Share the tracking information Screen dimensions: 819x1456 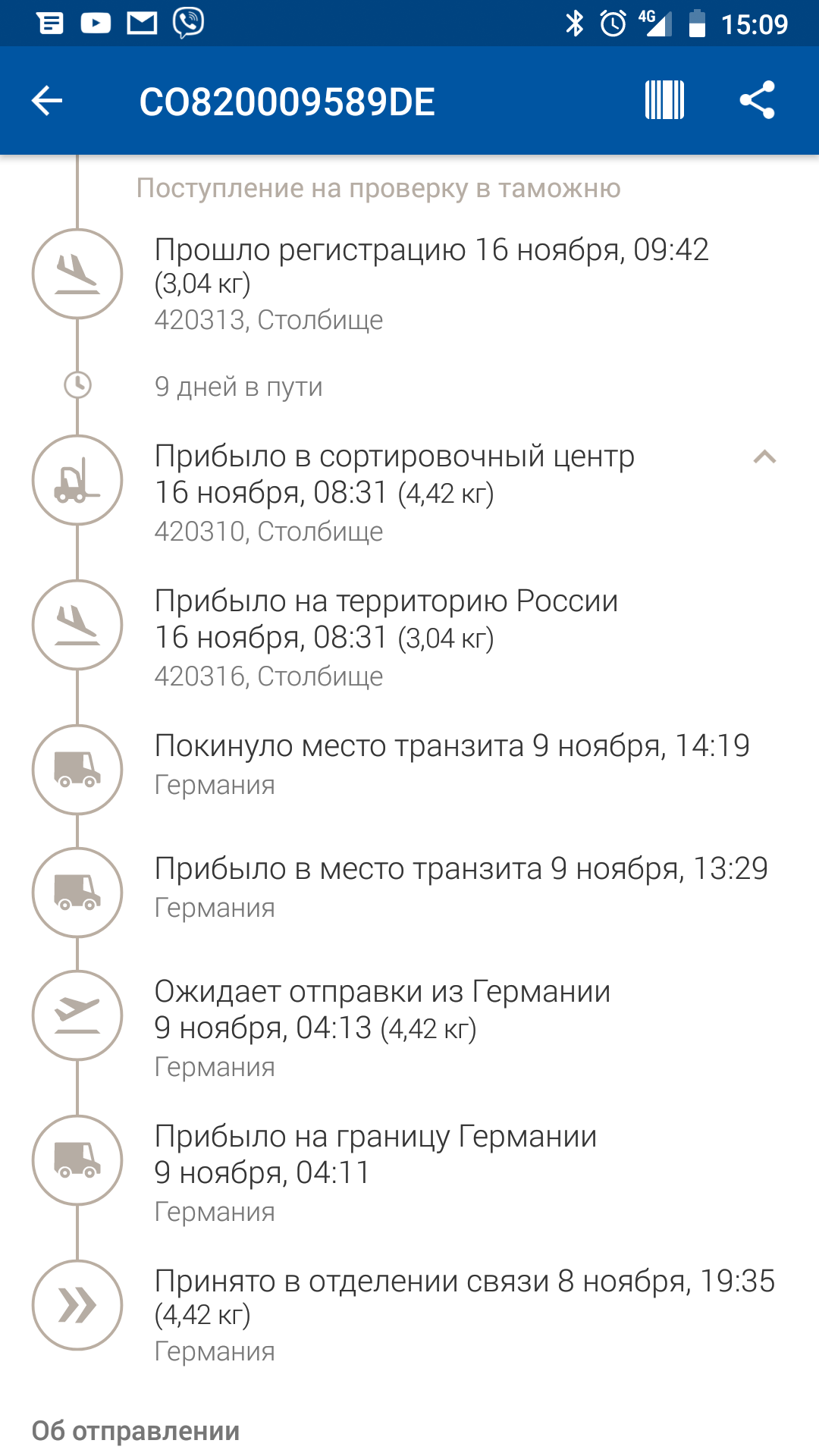pyautogui.click(x=757, y=100)
